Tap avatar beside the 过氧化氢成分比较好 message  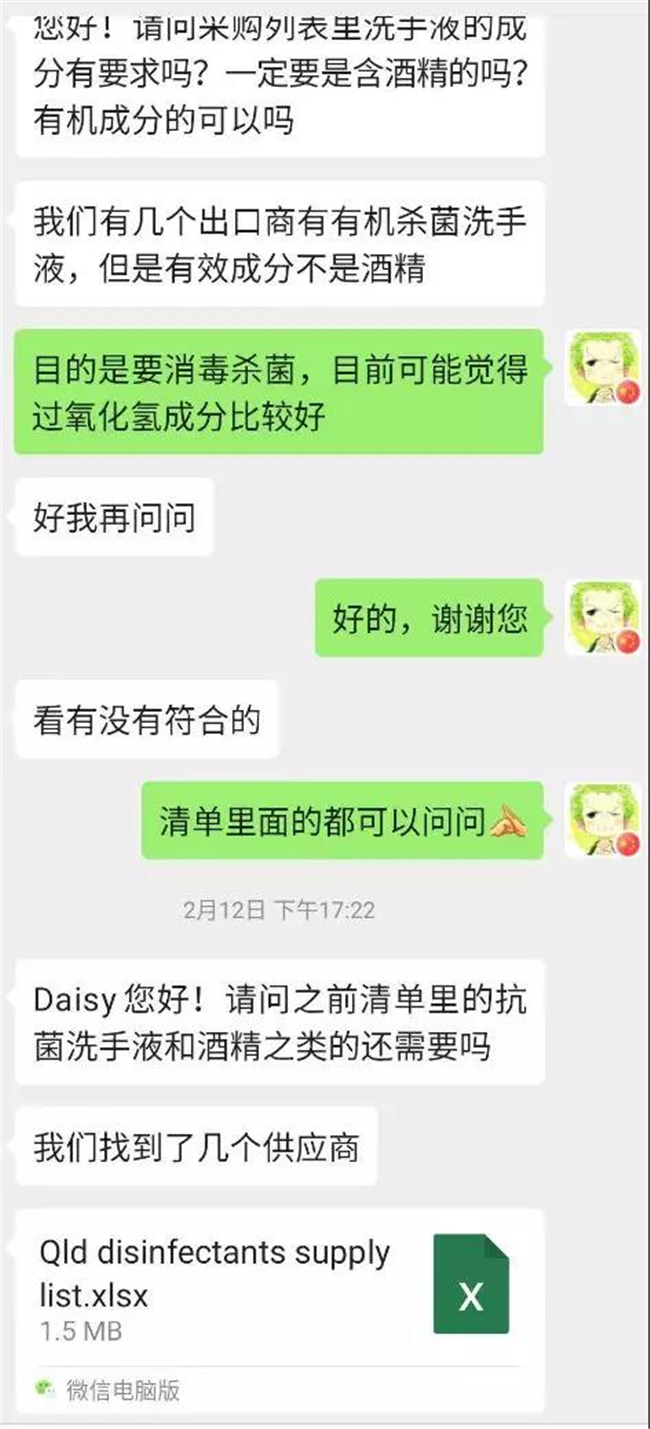coord(602,368)
